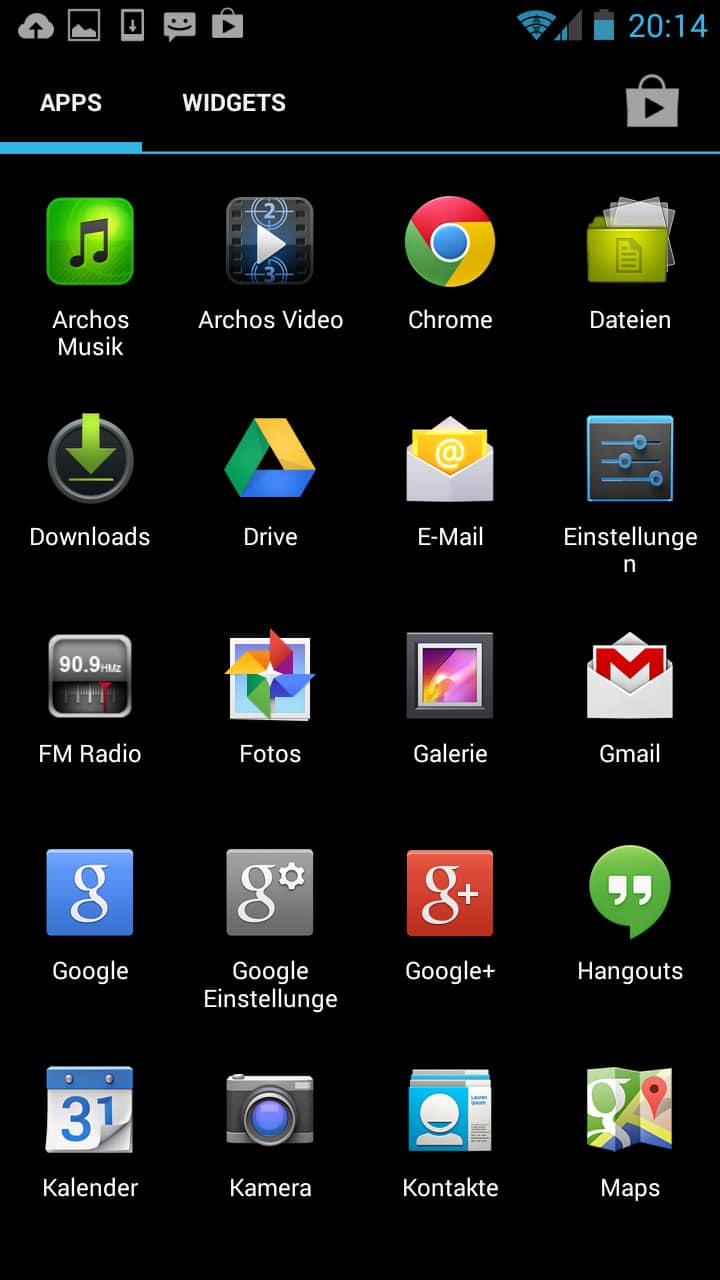
Task: Launch the Kamera app
Action: (270, 1110)
